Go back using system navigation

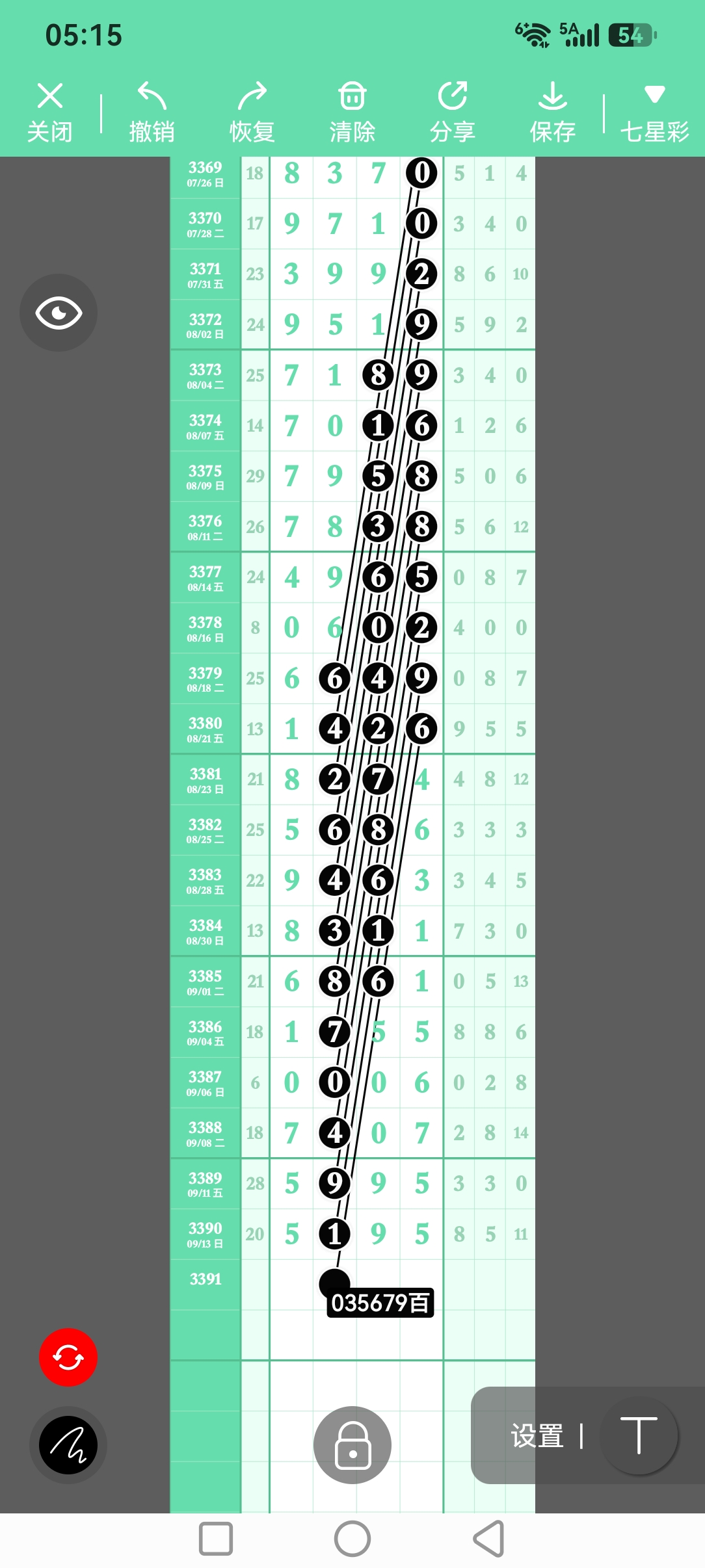pos(489,1539)
